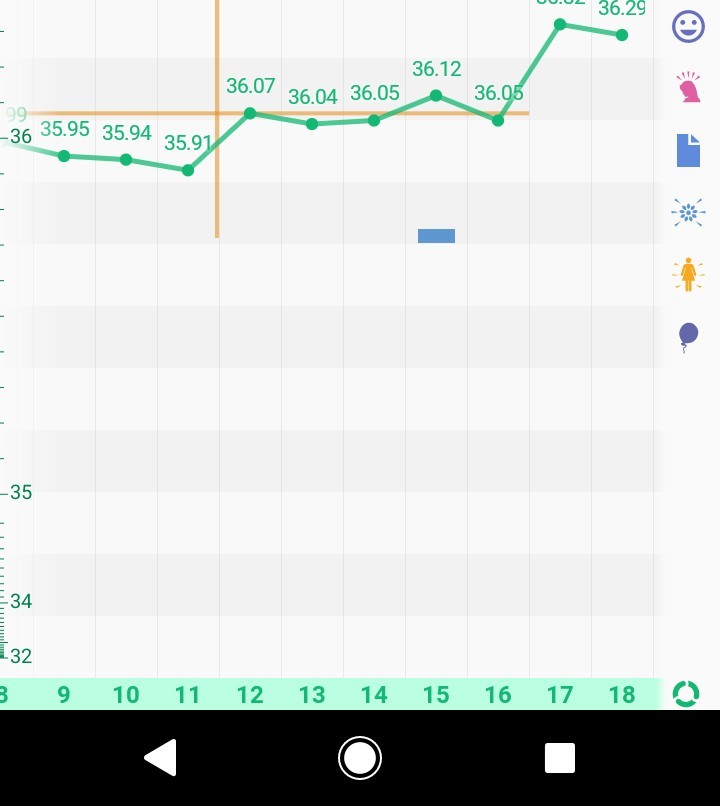Tap the blue starburst icon

click(688, 212)
